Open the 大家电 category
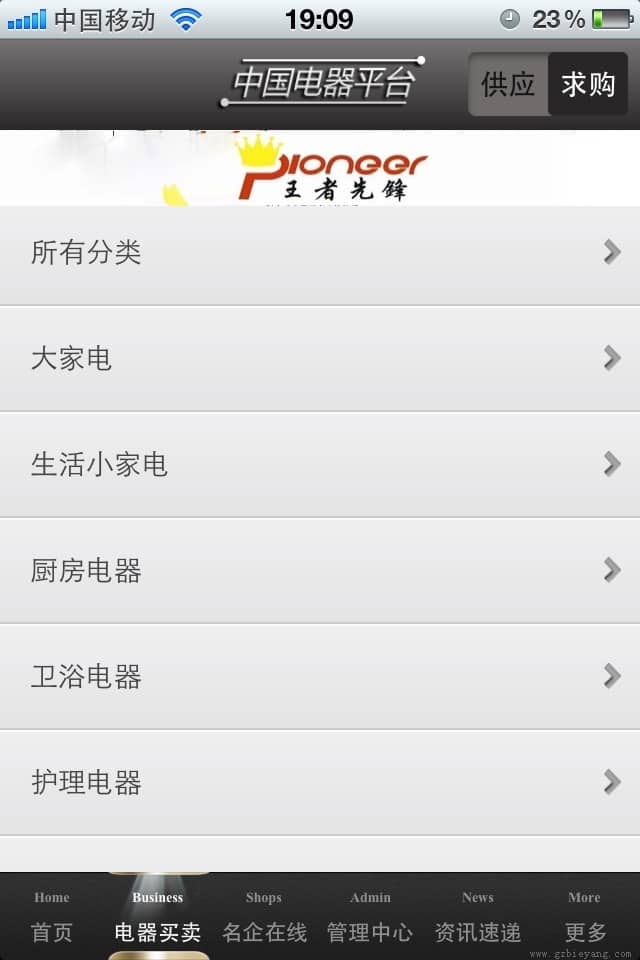640x960 pixels. tap(320, 358)
